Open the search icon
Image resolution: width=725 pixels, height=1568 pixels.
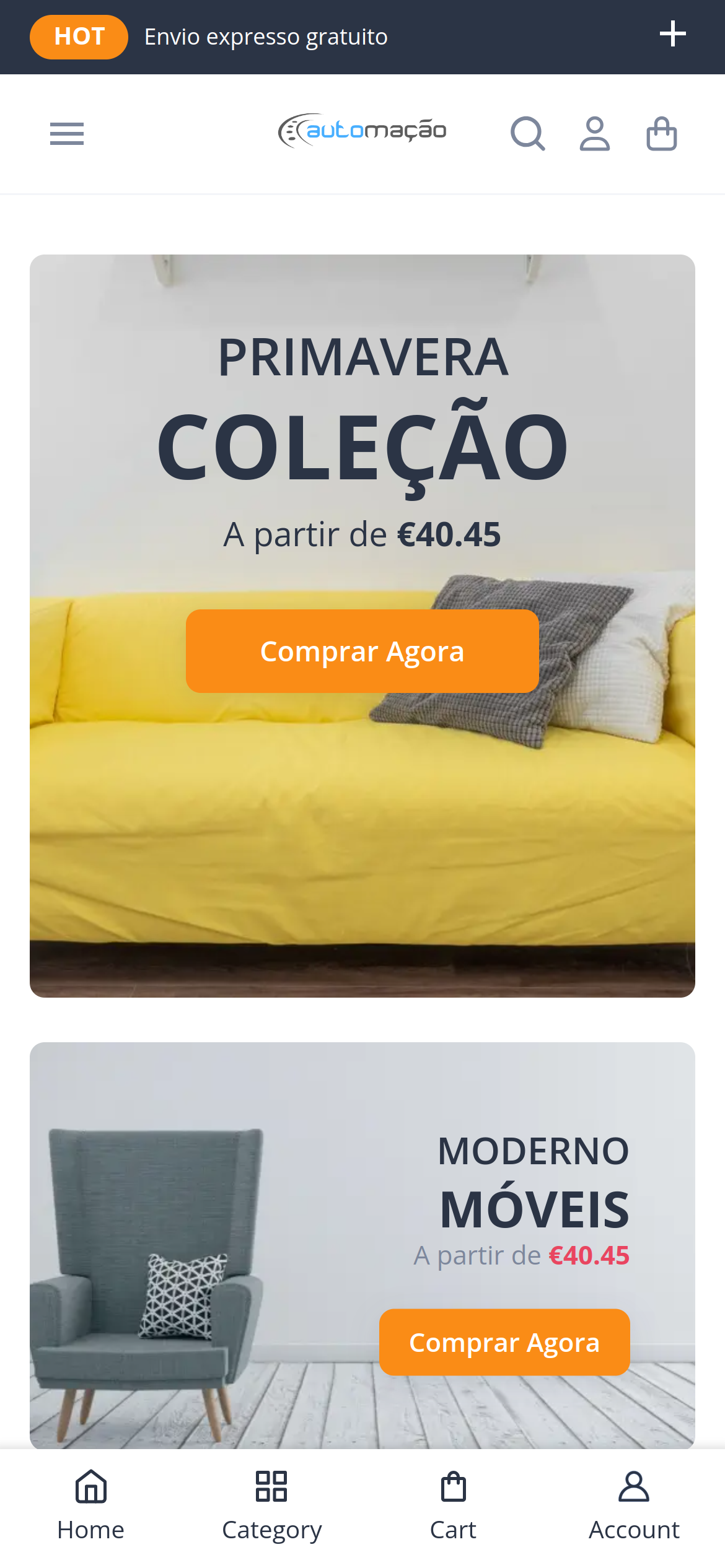coord(527,134)
